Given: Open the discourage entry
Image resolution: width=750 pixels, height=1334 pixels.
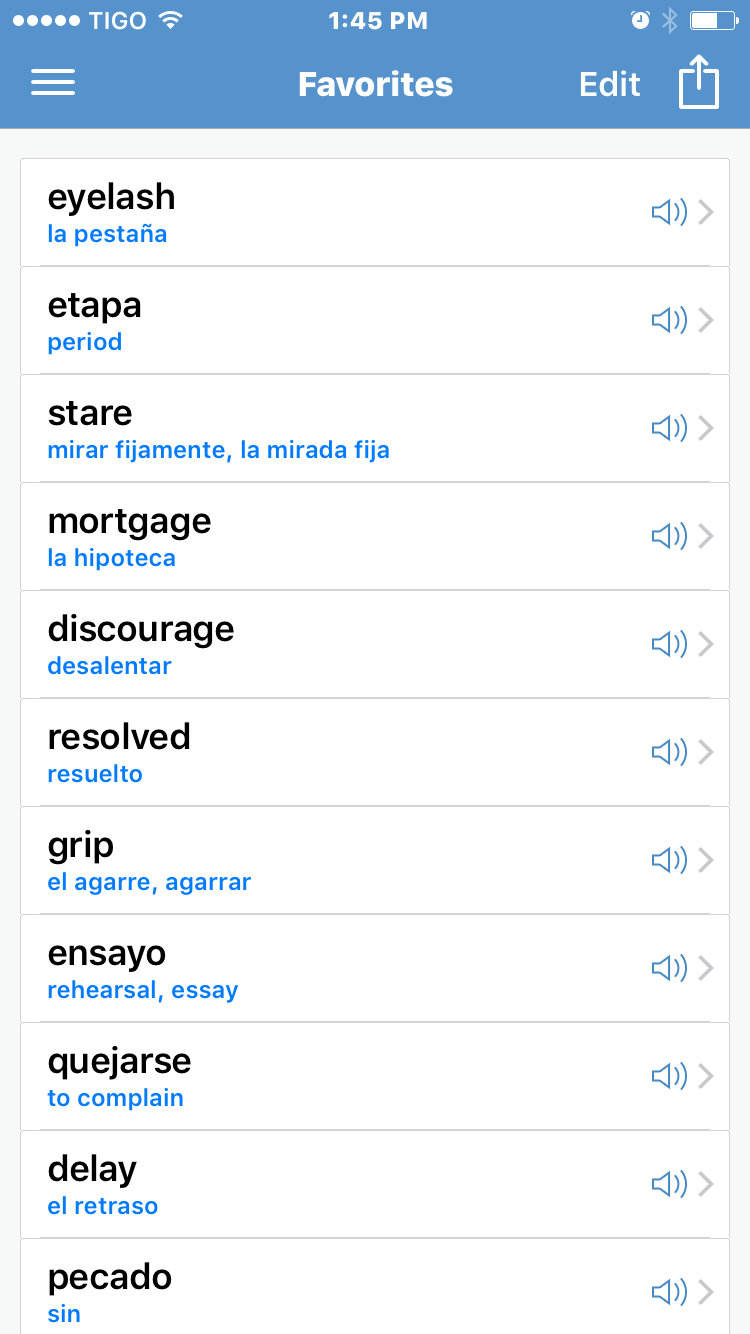Looking at the screenshot, I should (375, 644).
